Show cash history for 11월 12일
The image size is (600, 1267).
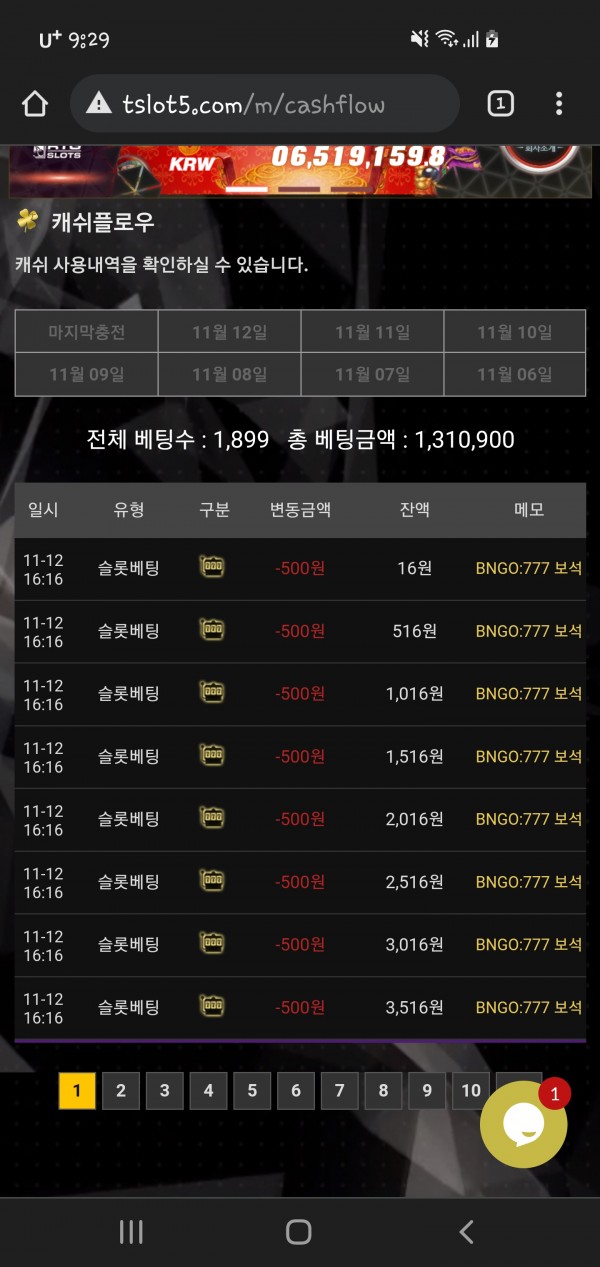click(229, 332)
